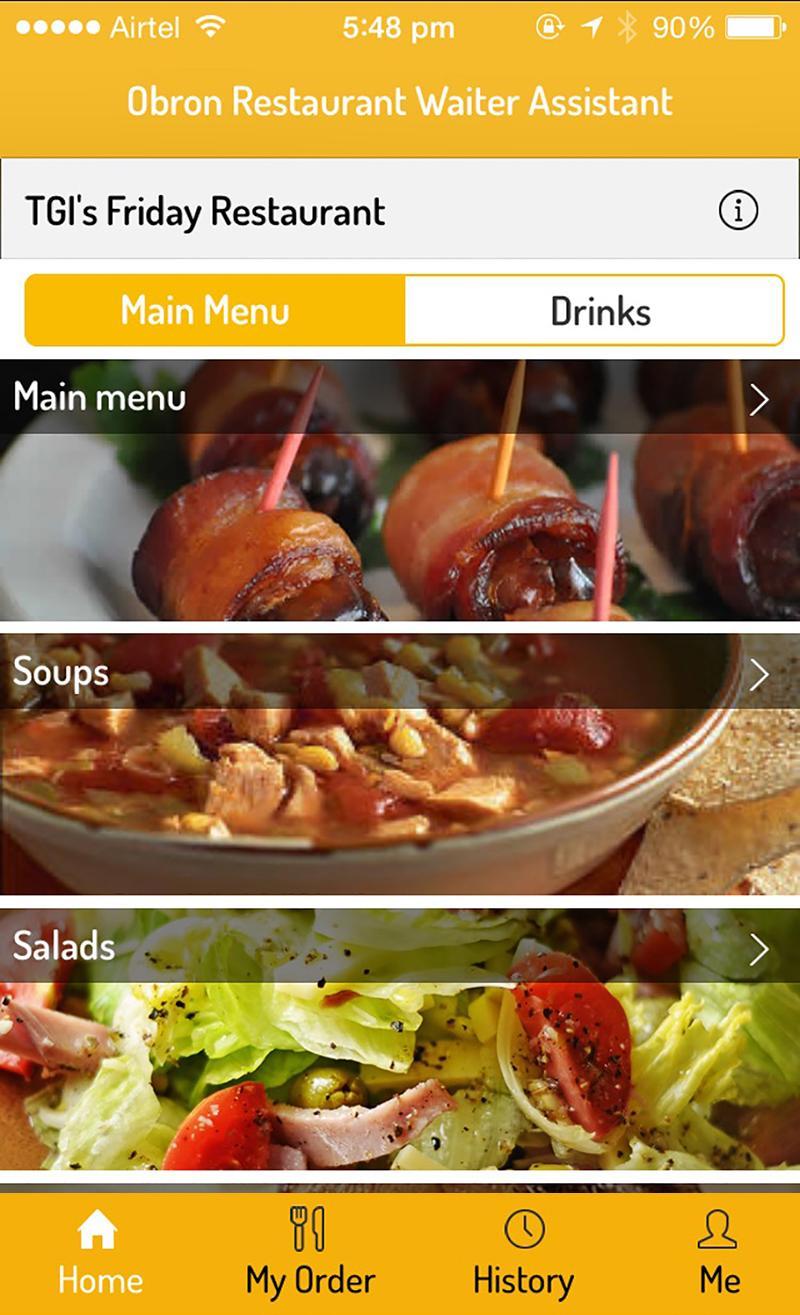Open the History tab
This screenshot has width=800, height=1315.
click(x=523, y=1254)
